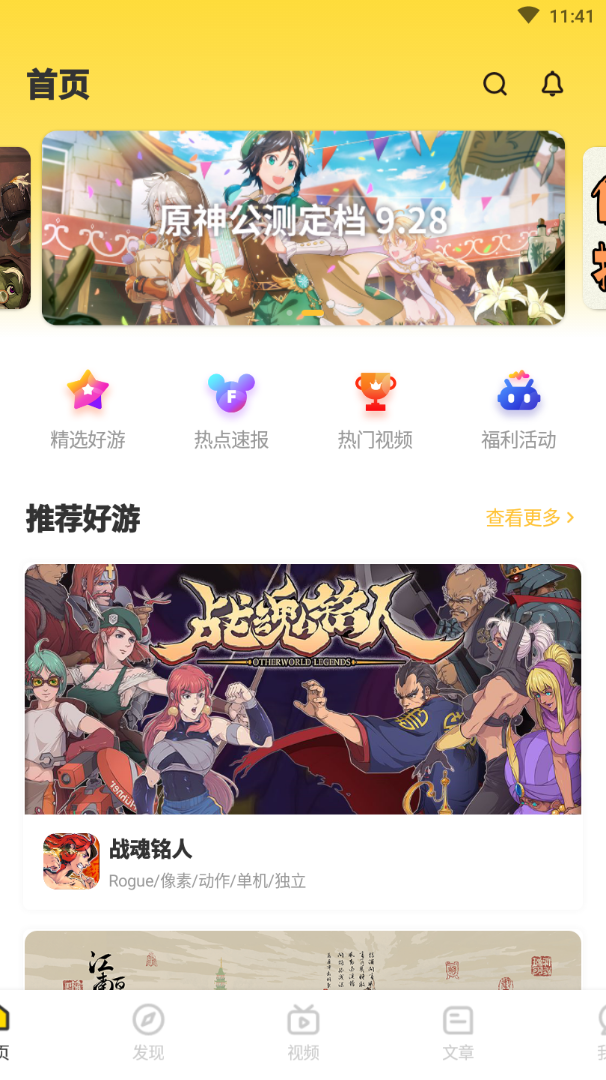606x1080 pixels.
Task: Open the 战魂铭人 game card
Action: 303,736
